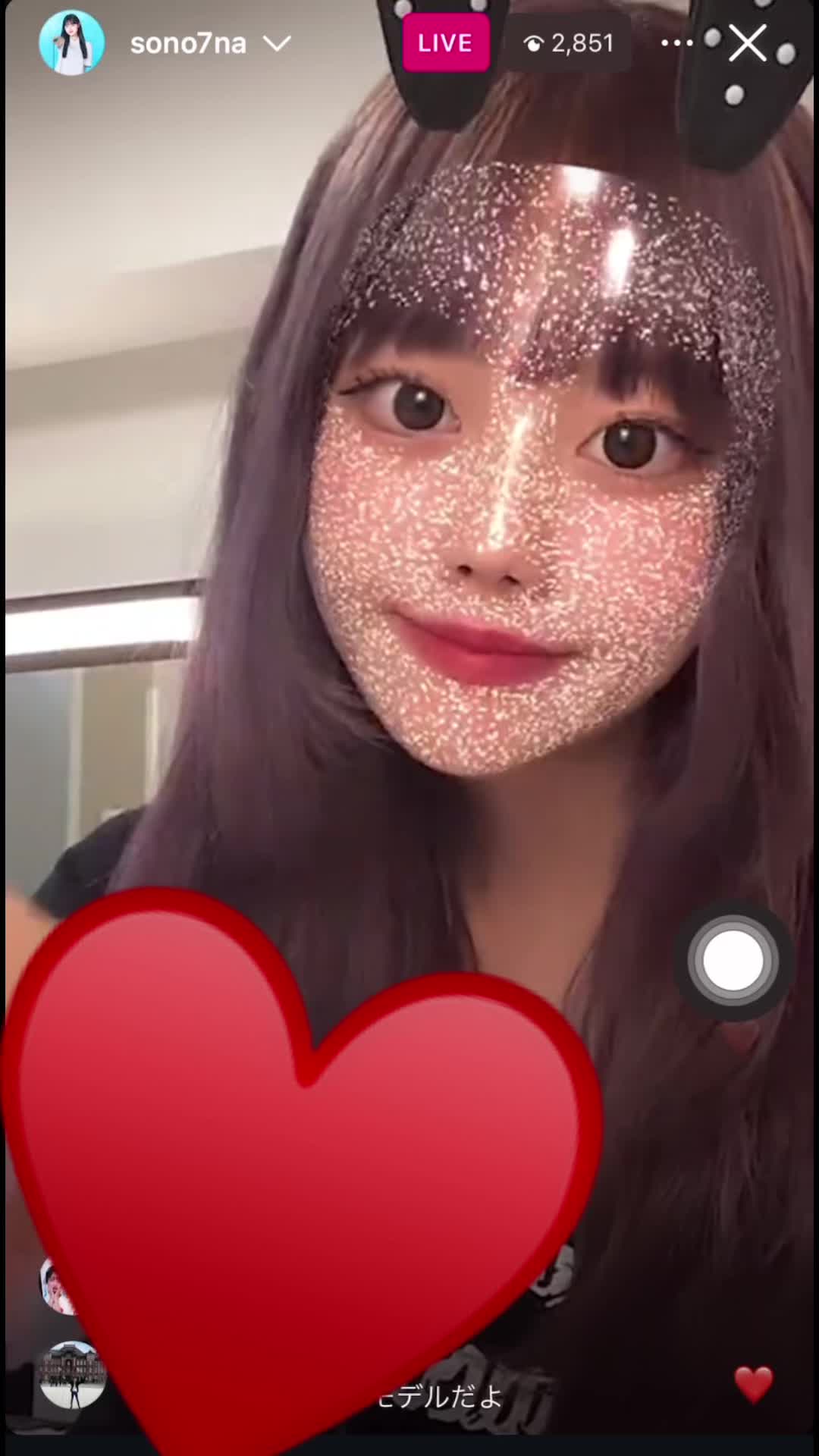819x1456 pixels.
Task: Send a heart reaction
Action: [754, 1384]
